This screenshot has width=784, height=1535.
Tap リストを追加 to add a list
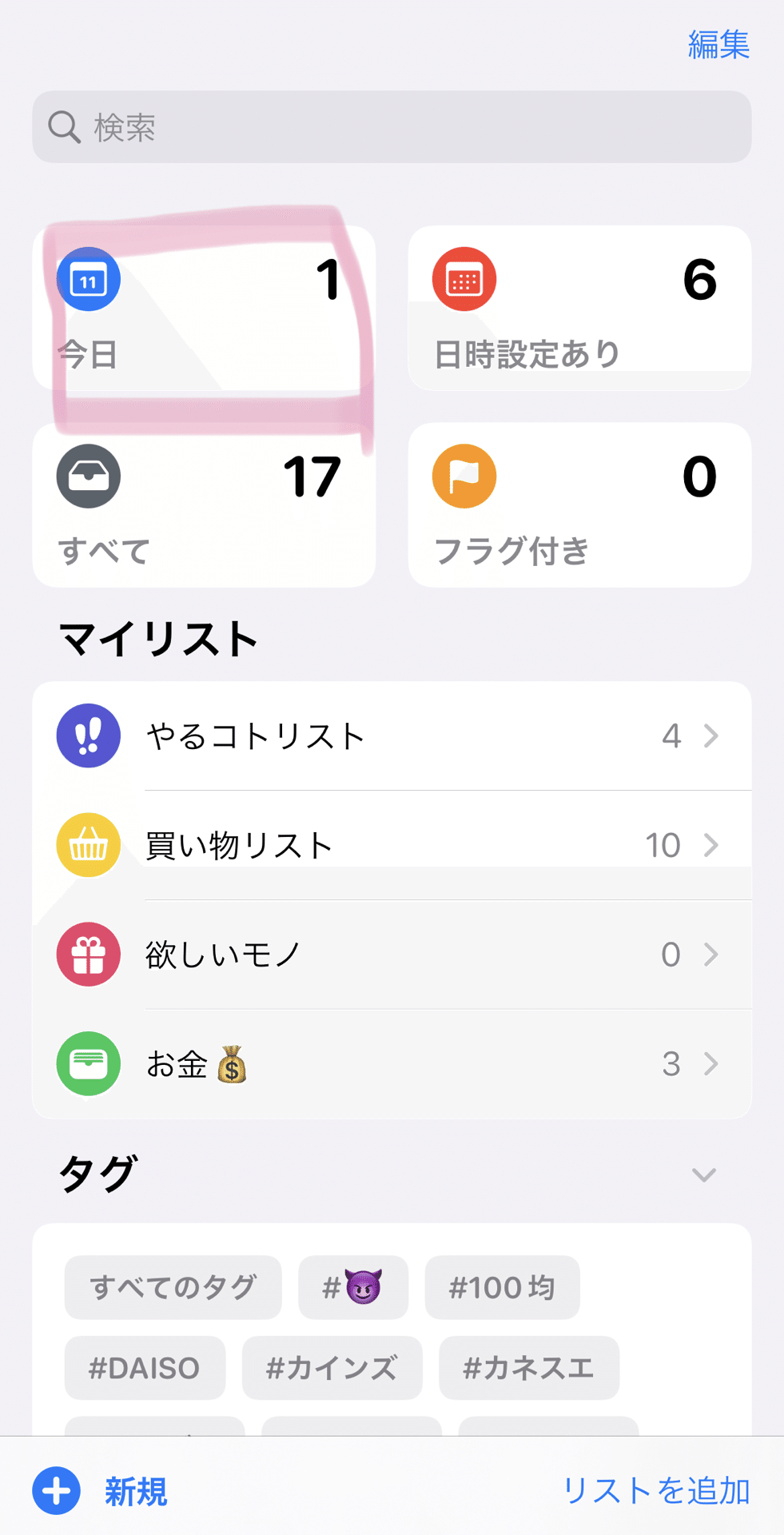(x=656, y=1491)
